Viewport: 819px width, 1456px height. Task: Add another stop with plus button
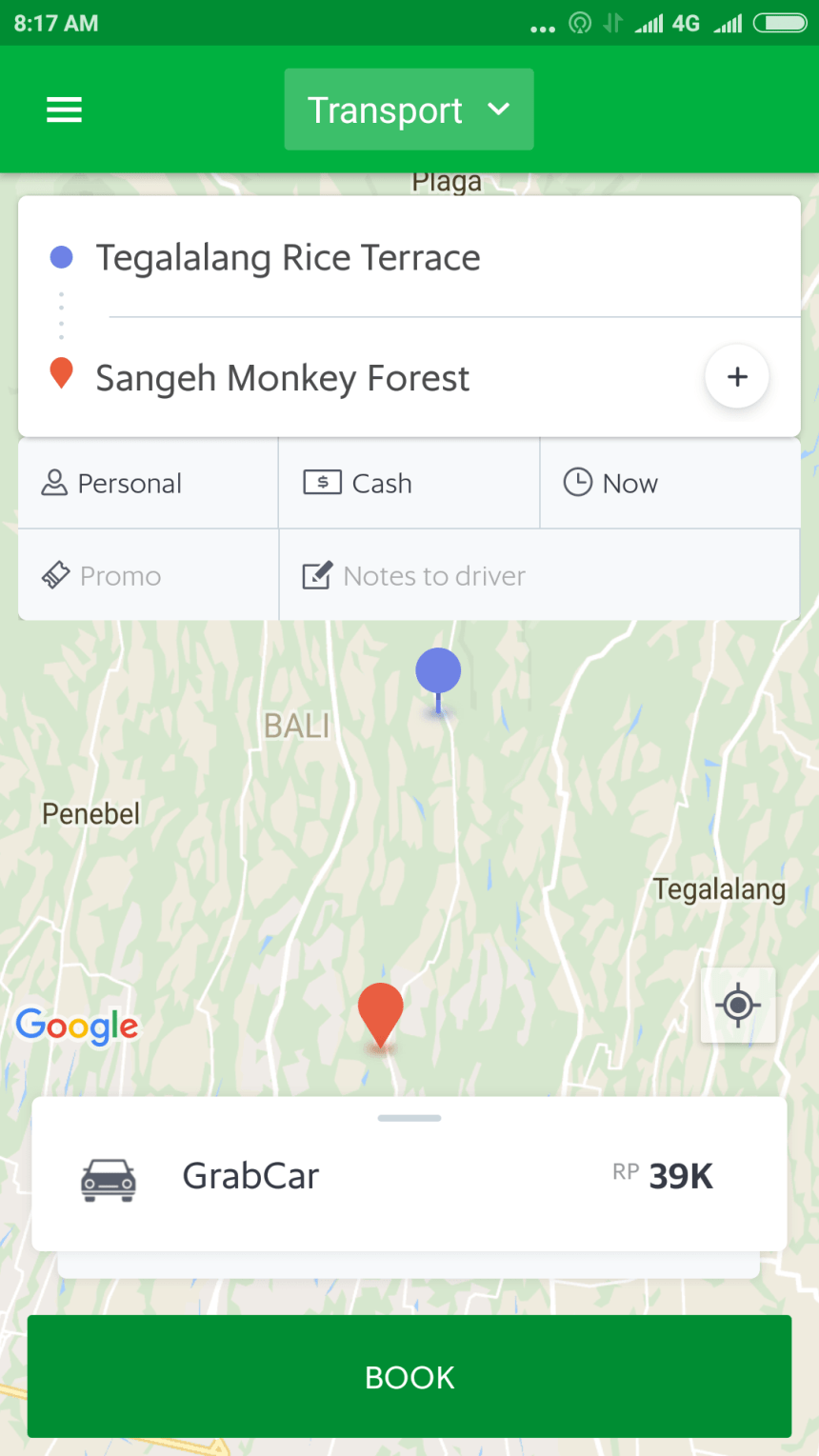click(737, 377)
